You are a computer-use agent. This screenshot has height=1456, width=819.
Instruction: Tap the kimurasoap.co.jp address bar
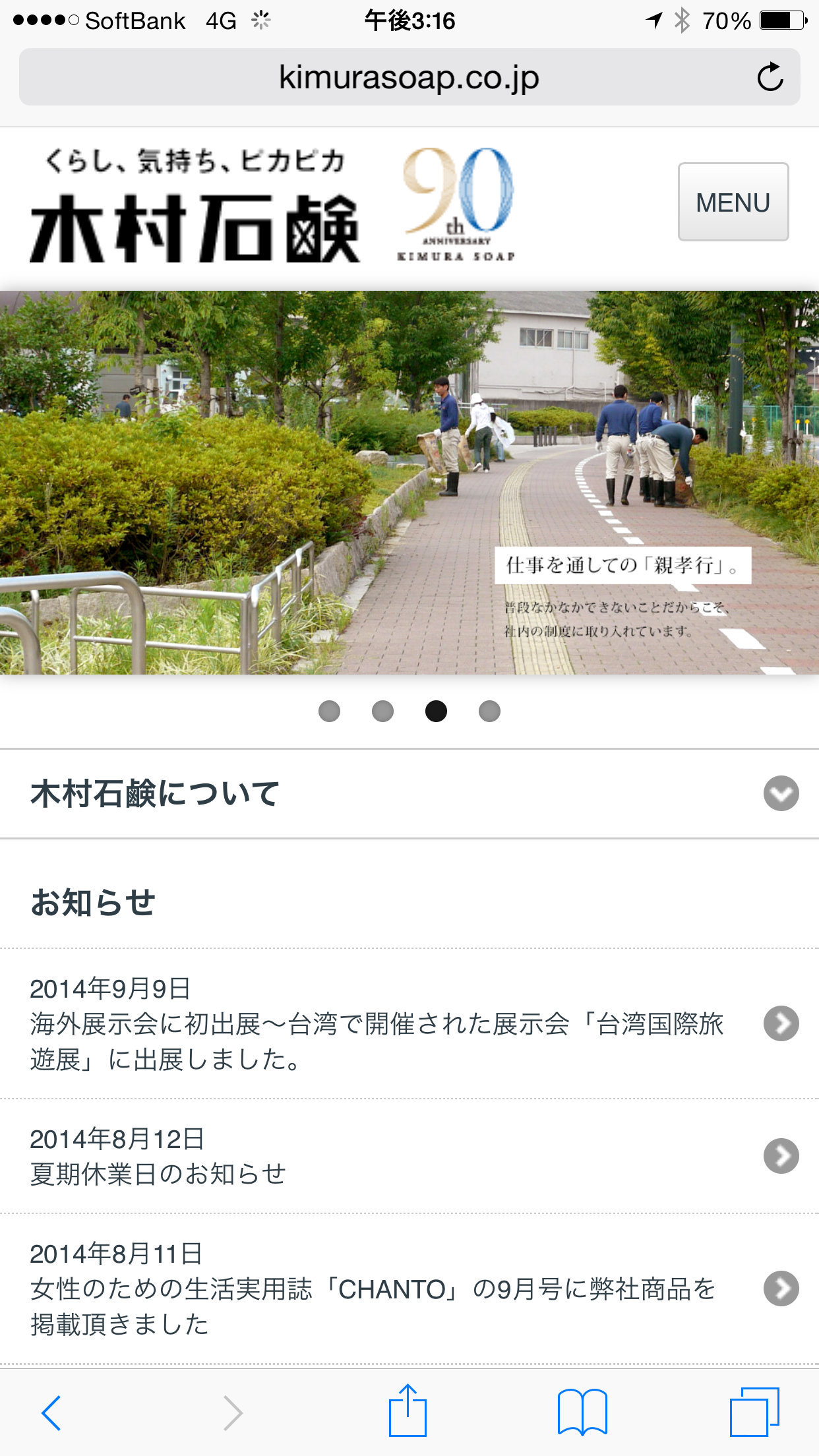(x=409, y=77)
